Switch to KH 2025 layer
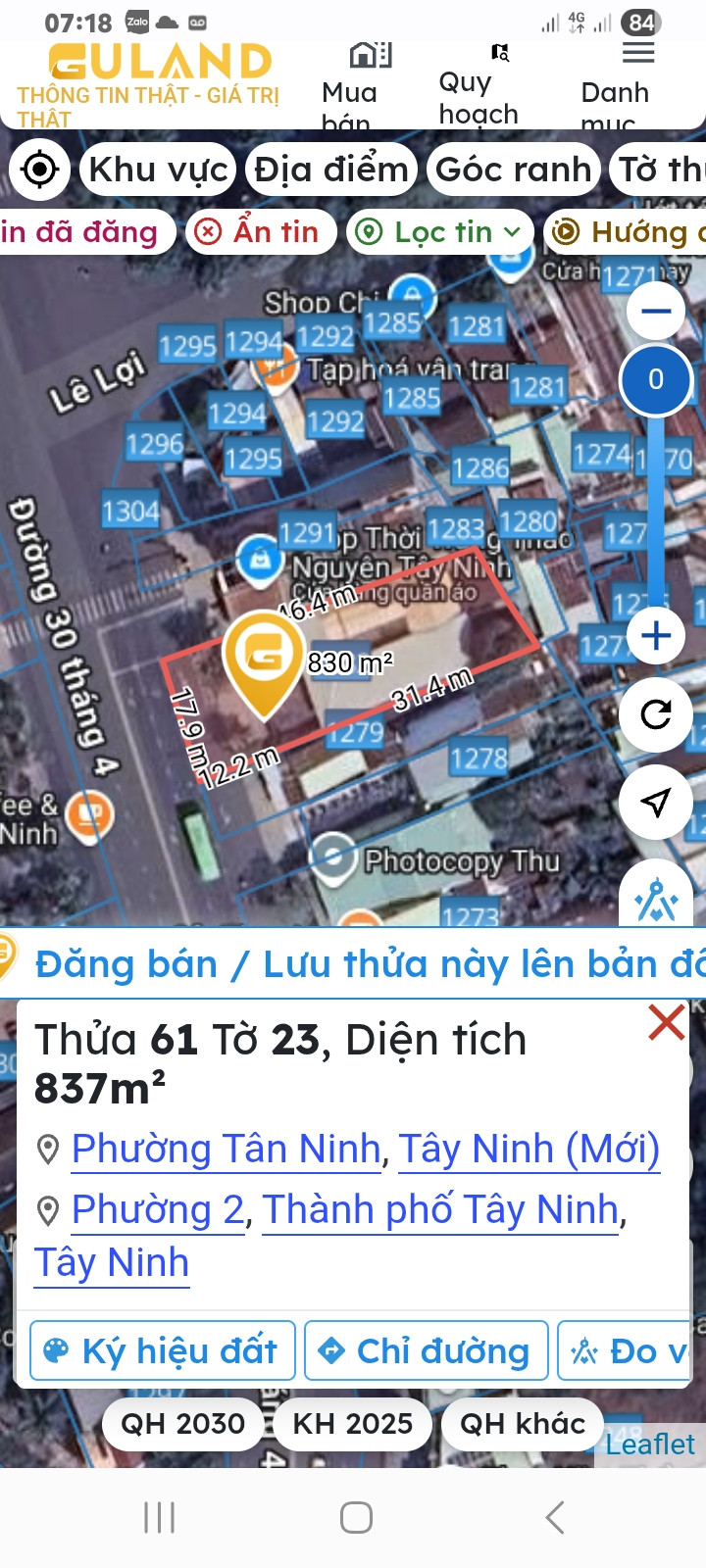Viewport: 706px width, 1568px height. click(352, 1424)
